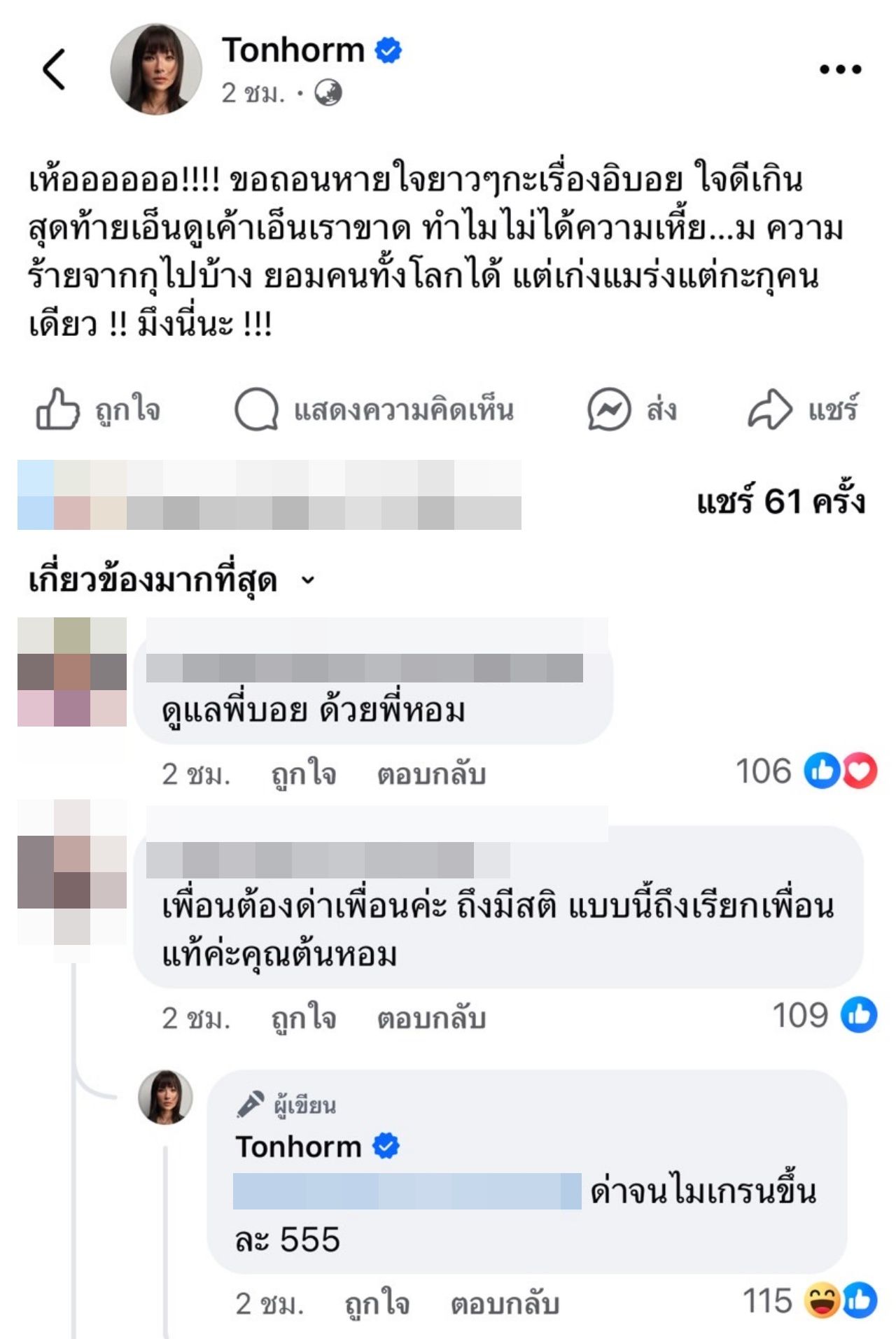This screenshot has height=1339, width=896.
Task: Like the post with the ถูกใจ thumb button
Action: click(x=98, y=409)
